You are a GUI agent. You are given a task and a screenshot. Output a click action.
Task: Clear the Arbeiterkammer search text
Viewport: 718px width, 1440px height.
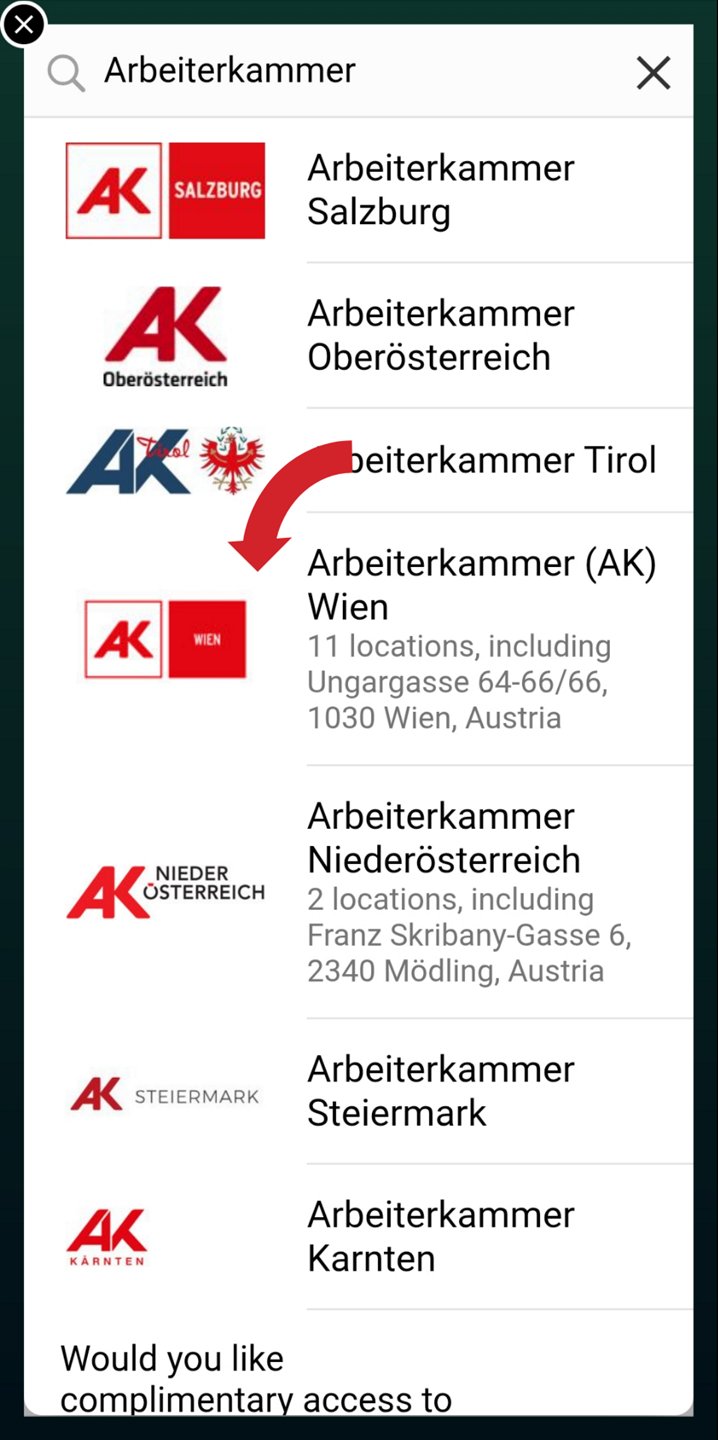coord(653,72)
